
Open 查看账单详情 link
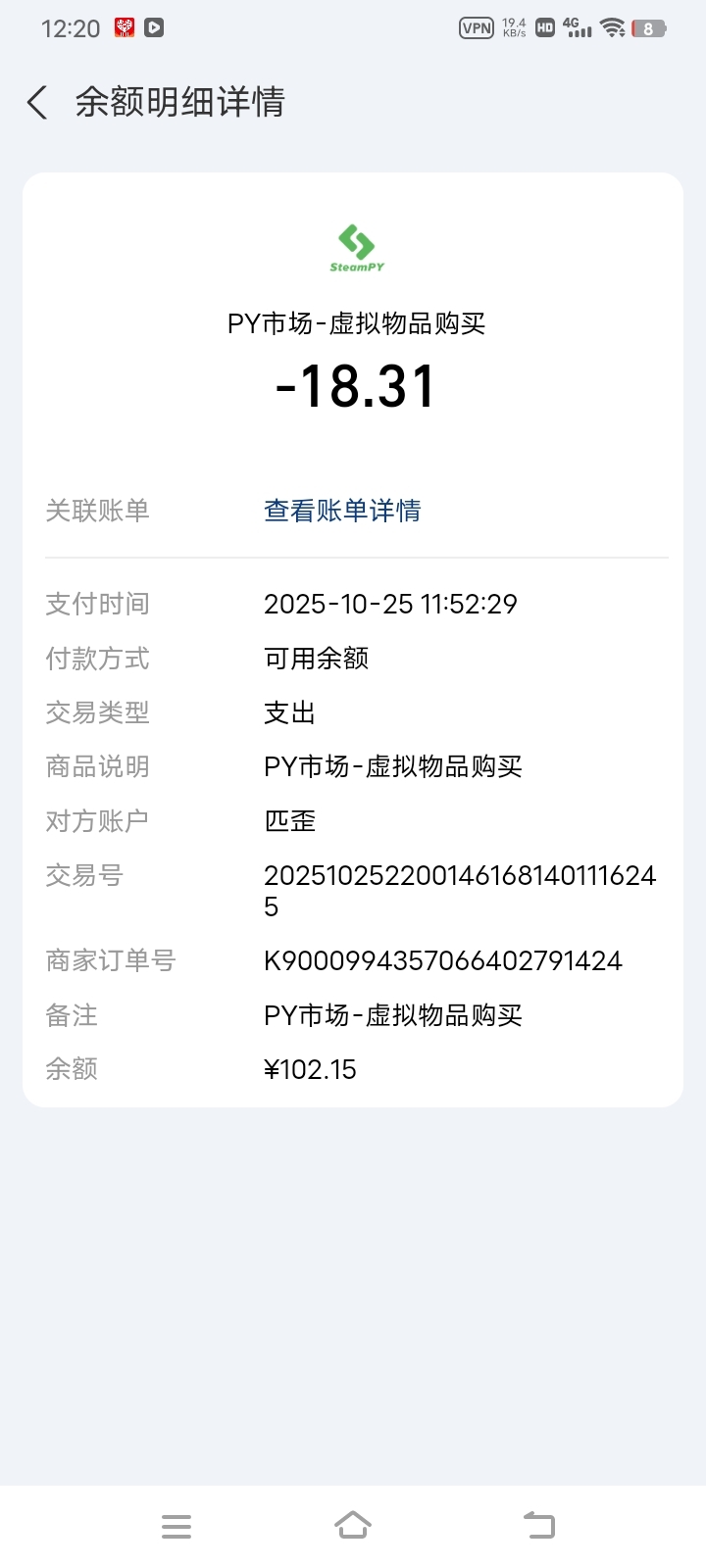(x=342, y=511)
